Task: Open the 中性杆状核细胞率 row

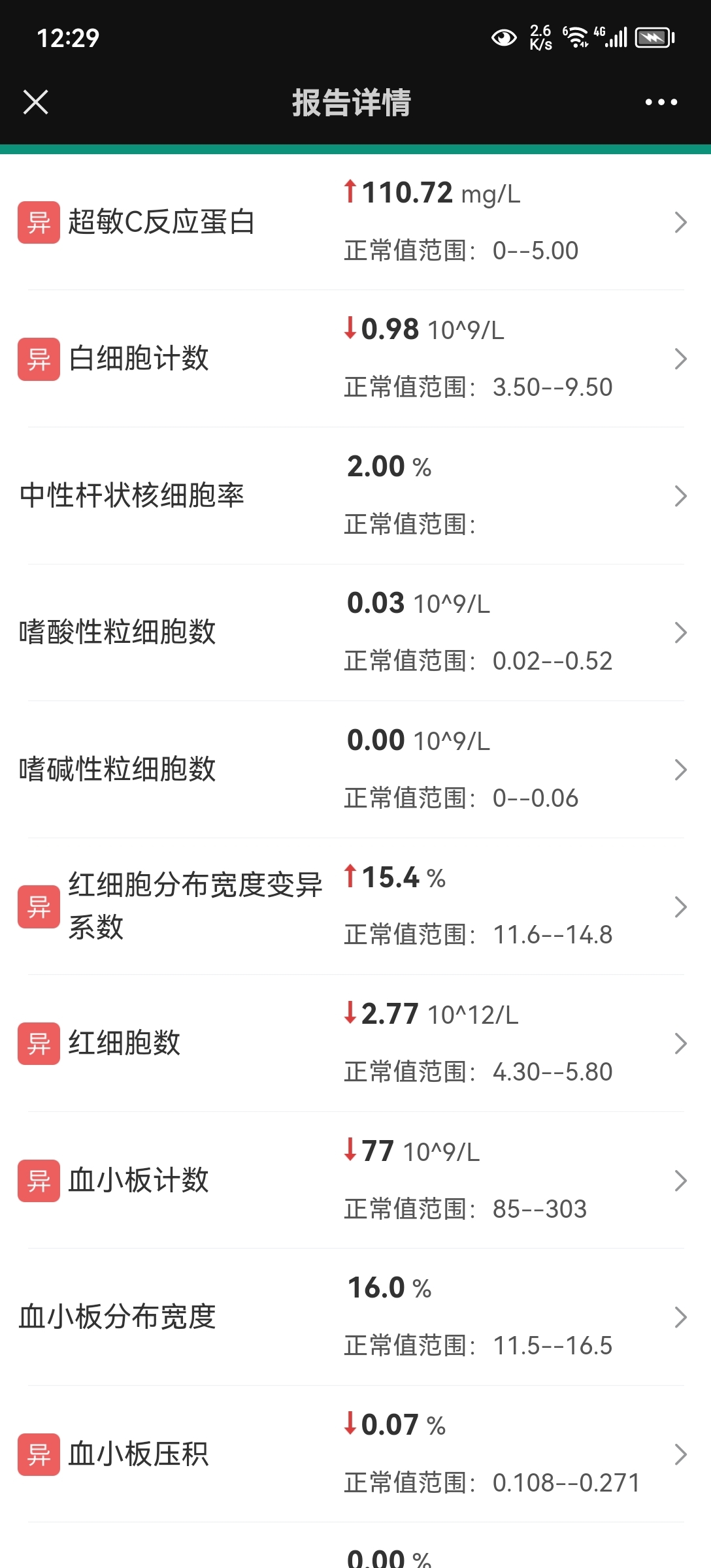Action: pos(355,496)
